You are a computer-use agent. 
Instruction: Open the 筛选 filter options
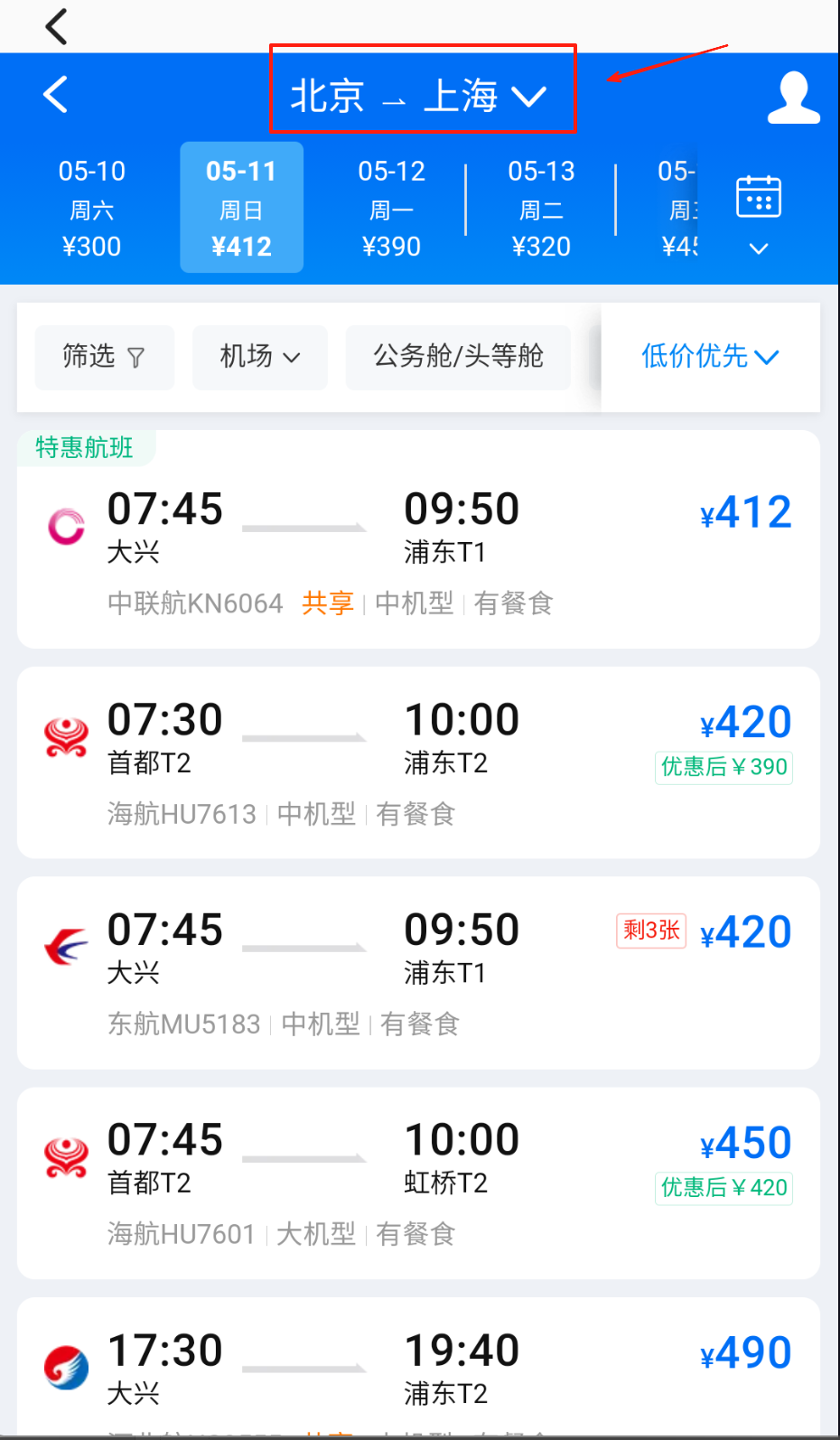(104, 357)
